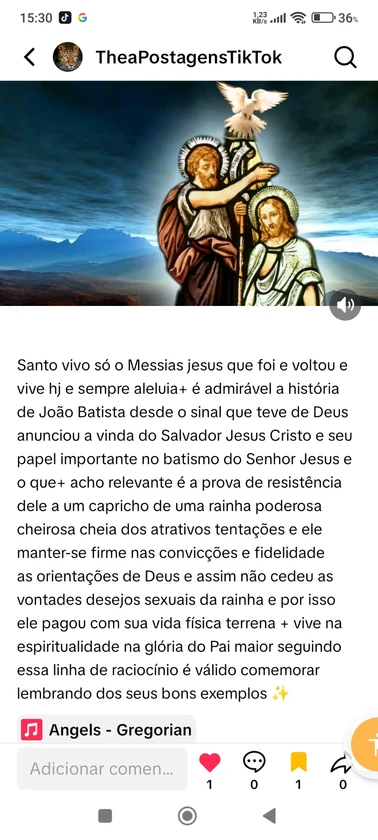This screenshot has width=378, height=840.
Task: Tap the orange floating accessibility button
Action: click(x=366, y=745)
